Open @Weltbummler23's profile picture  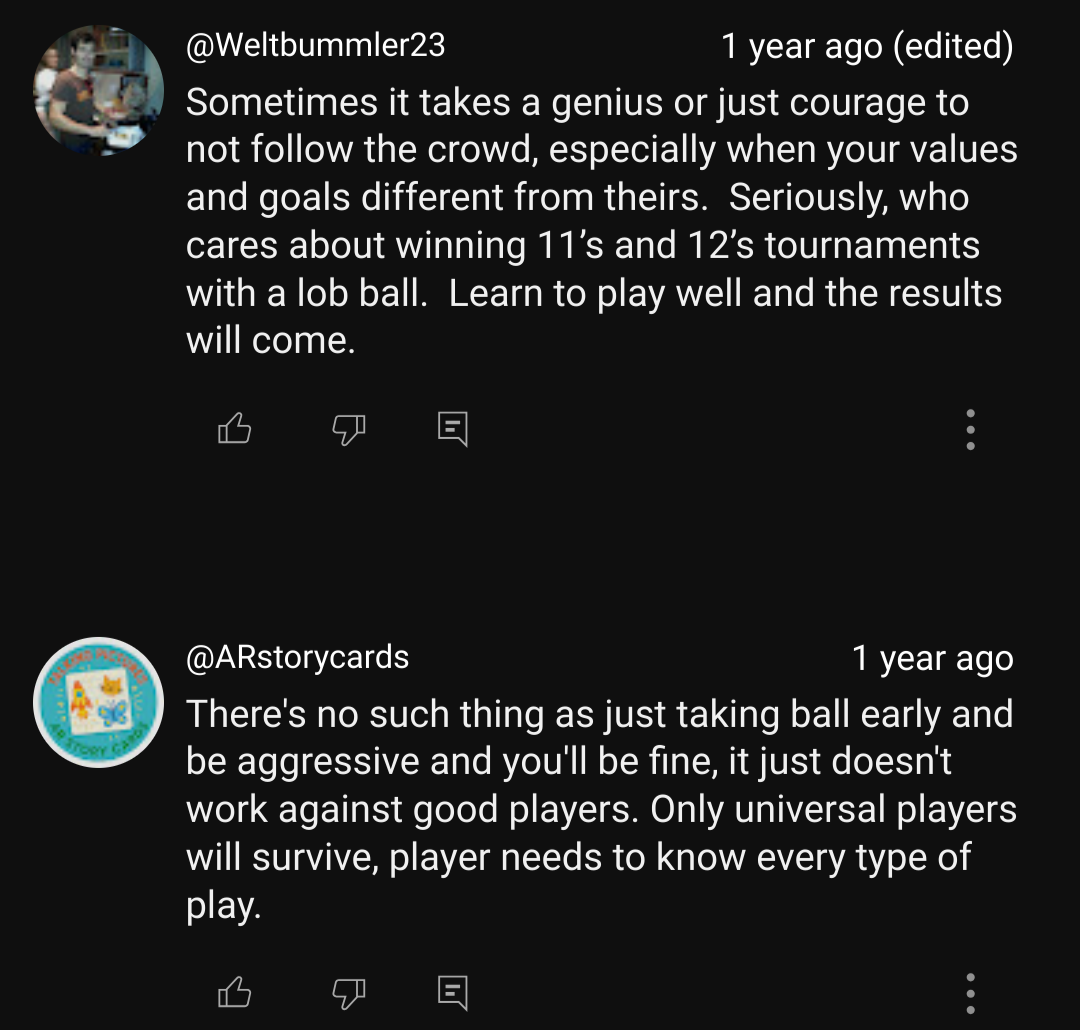[98, 90]
